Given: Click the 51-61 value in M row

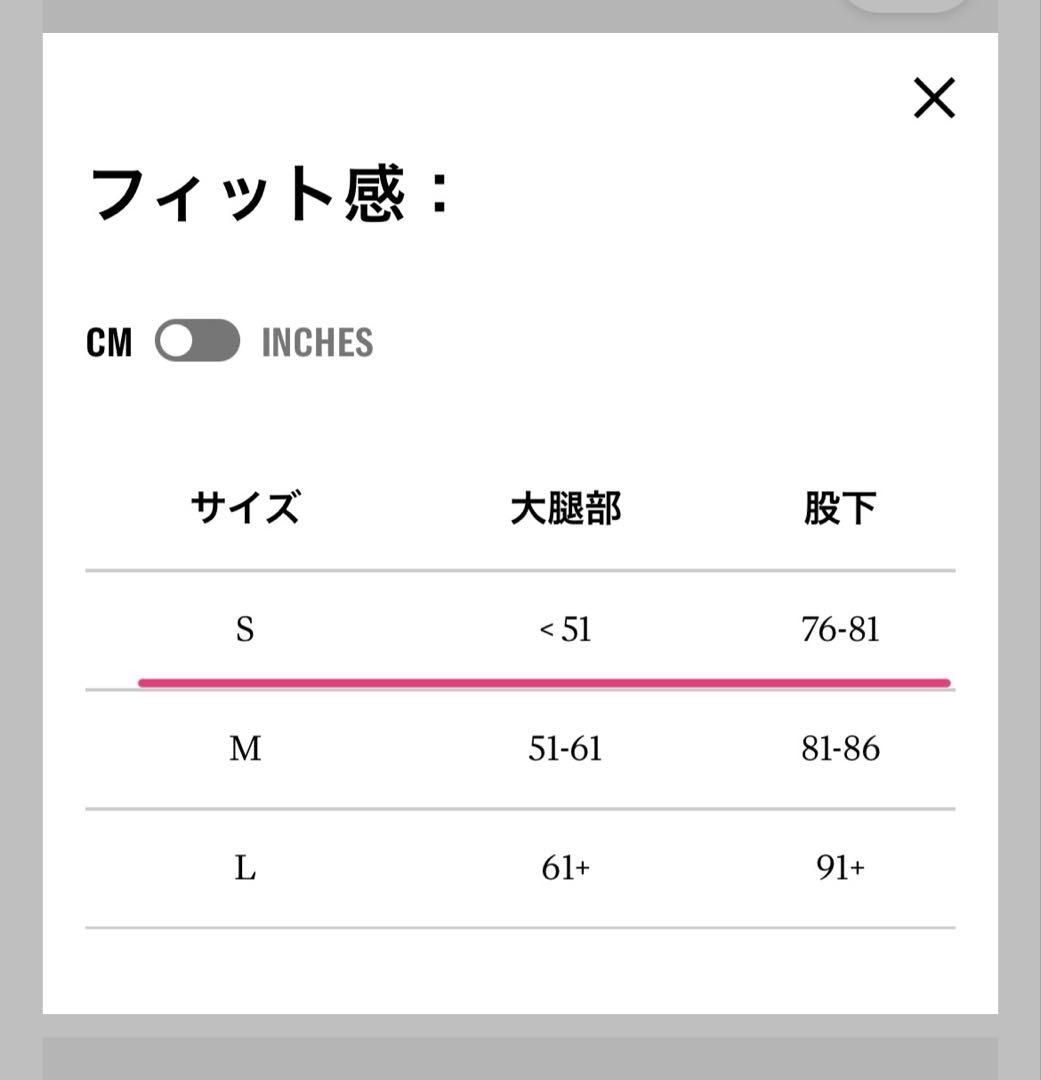Looking at the screenshot, I should [x=565, y=748].
